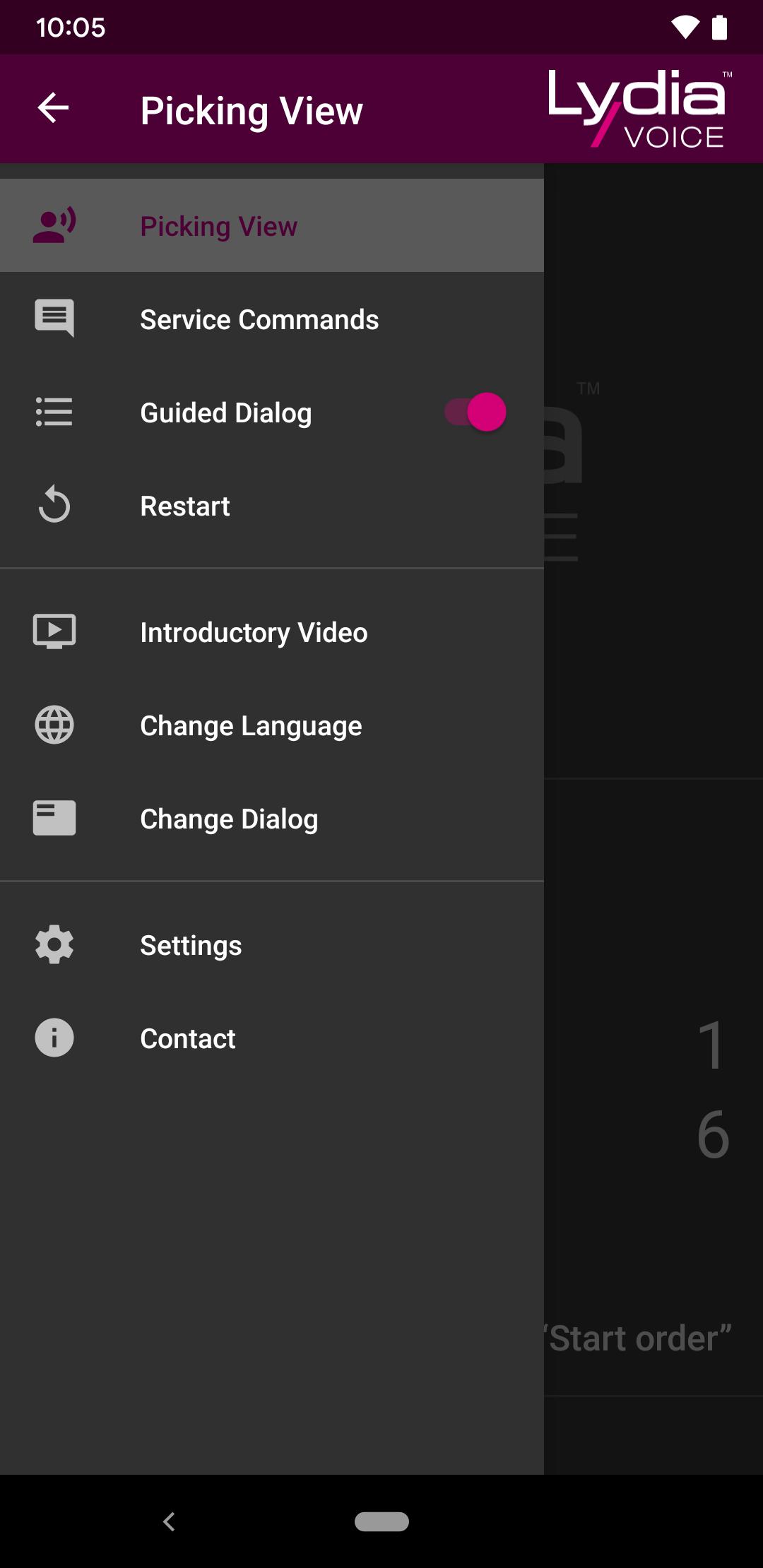Image resolution: width=763 pixels, height=1568 pixels.
Task: Tap the system back button
Action: tap(169, 1521)
